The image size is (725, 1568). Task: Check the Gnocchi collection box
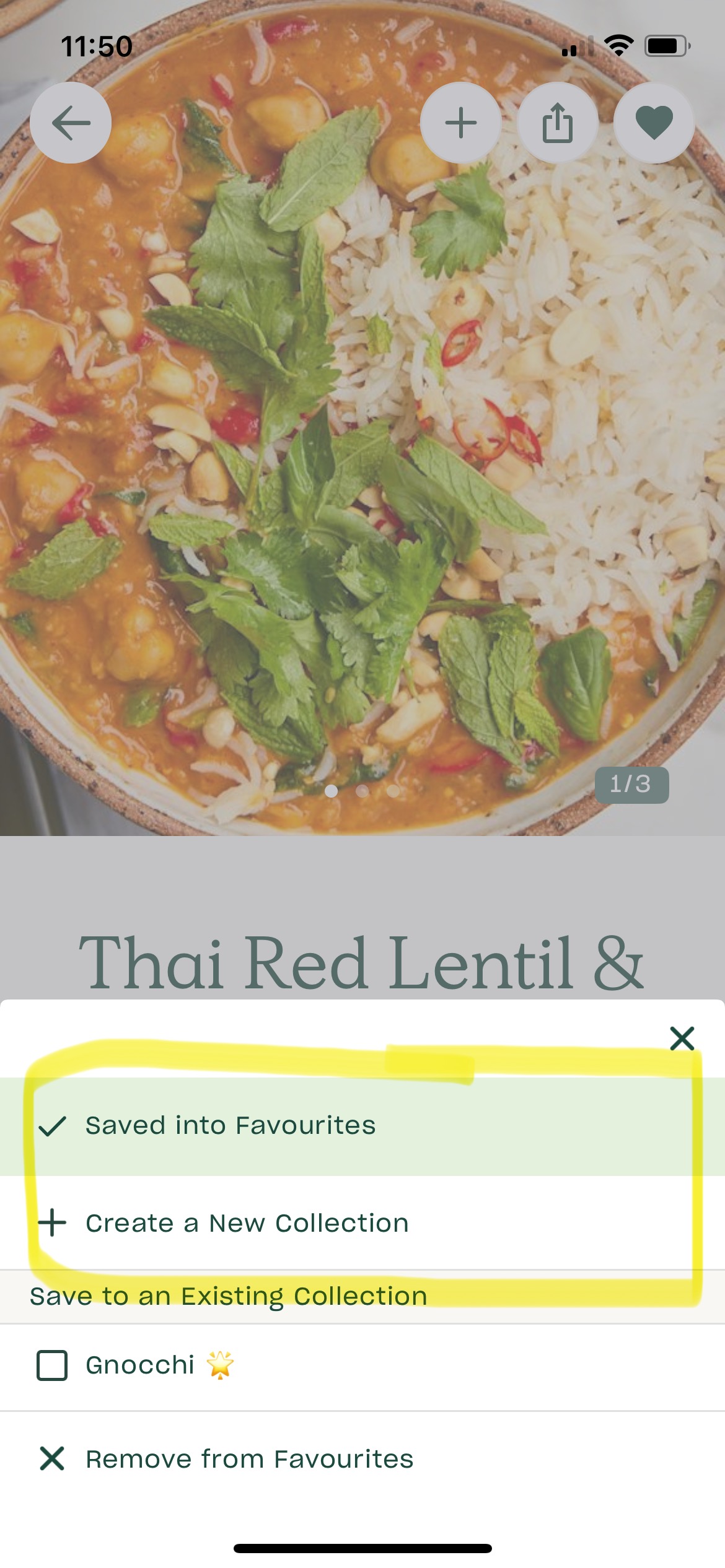52,1365
